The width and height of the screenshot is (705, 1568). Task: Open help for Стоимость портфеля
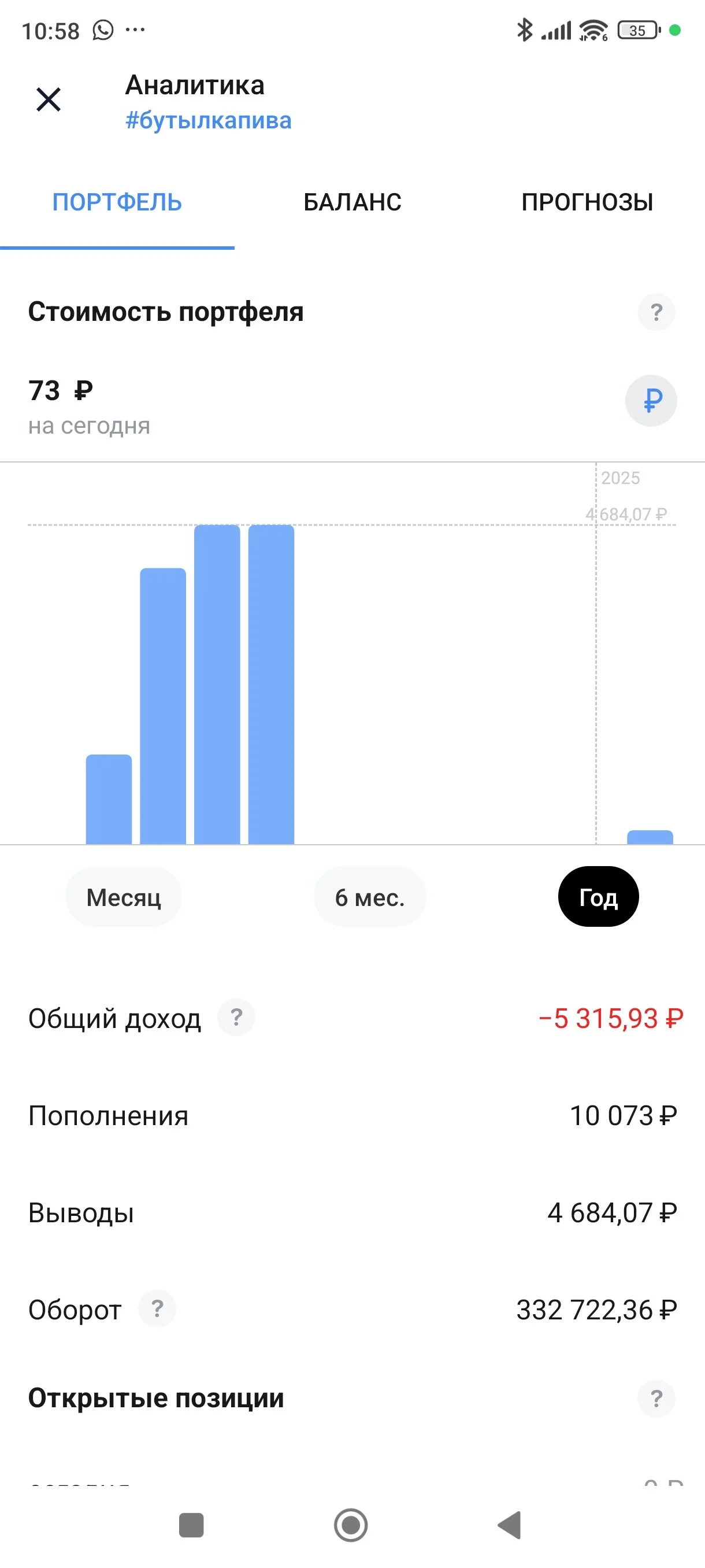click(656, 312)
